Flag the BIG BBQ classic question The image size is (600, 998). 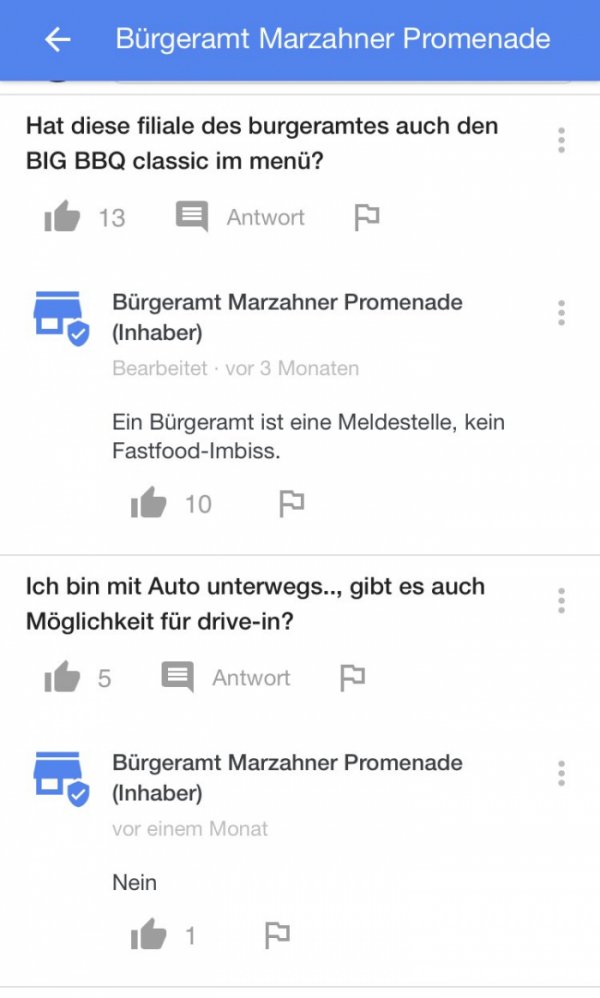click(x=367, y=217)
